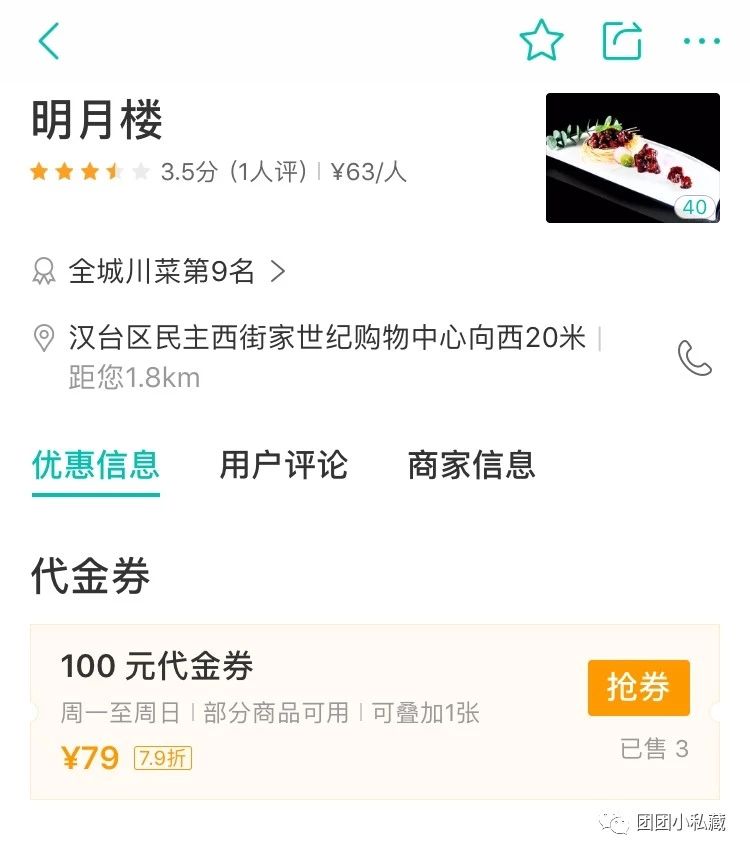
Task: Tap the star to favorite this restaurant
Action: click(541, 40)
